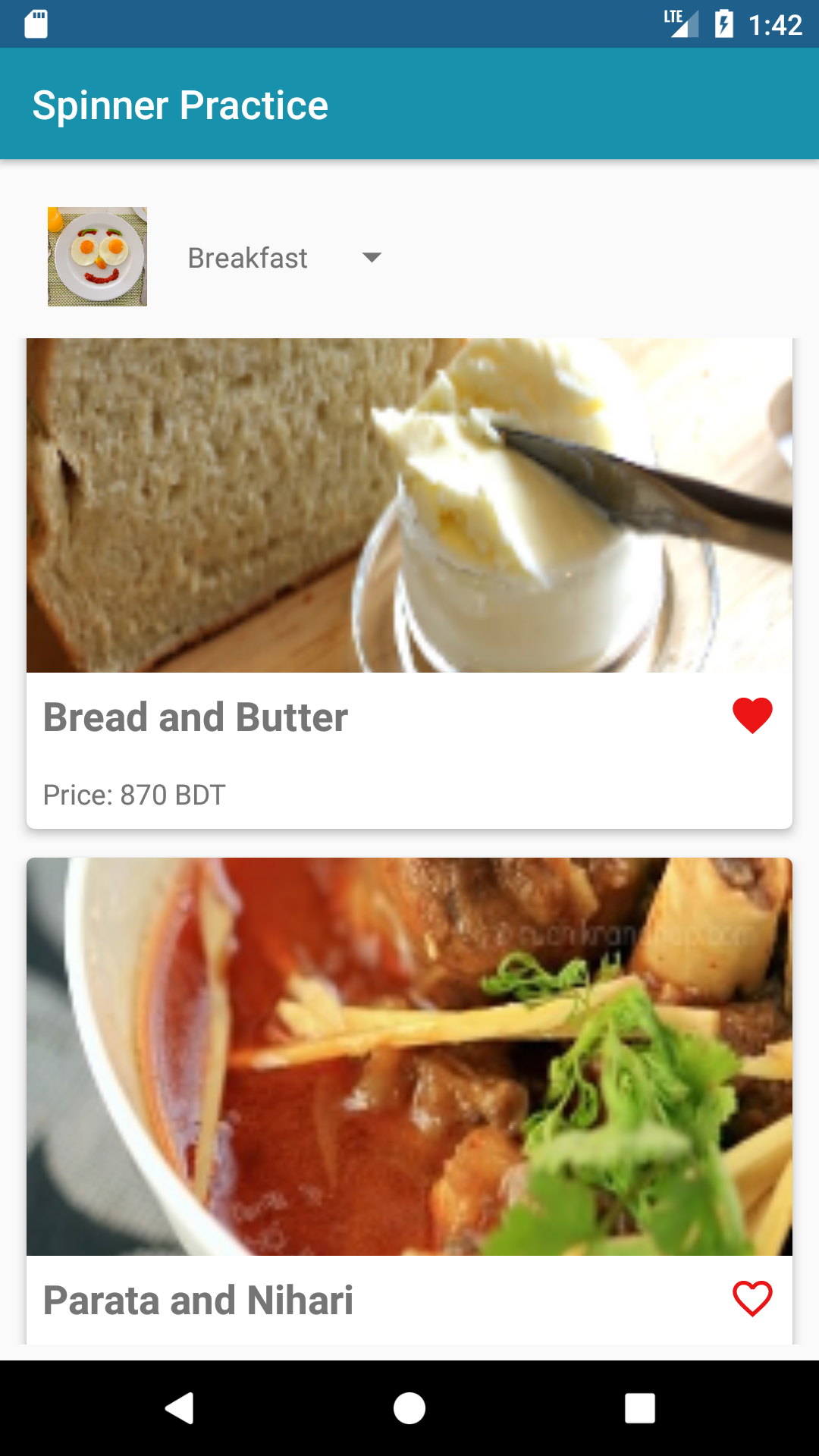Unfavorite Bread and Butter with the heart
Viewport: 819px width, 1456px height.
[752, 716]
